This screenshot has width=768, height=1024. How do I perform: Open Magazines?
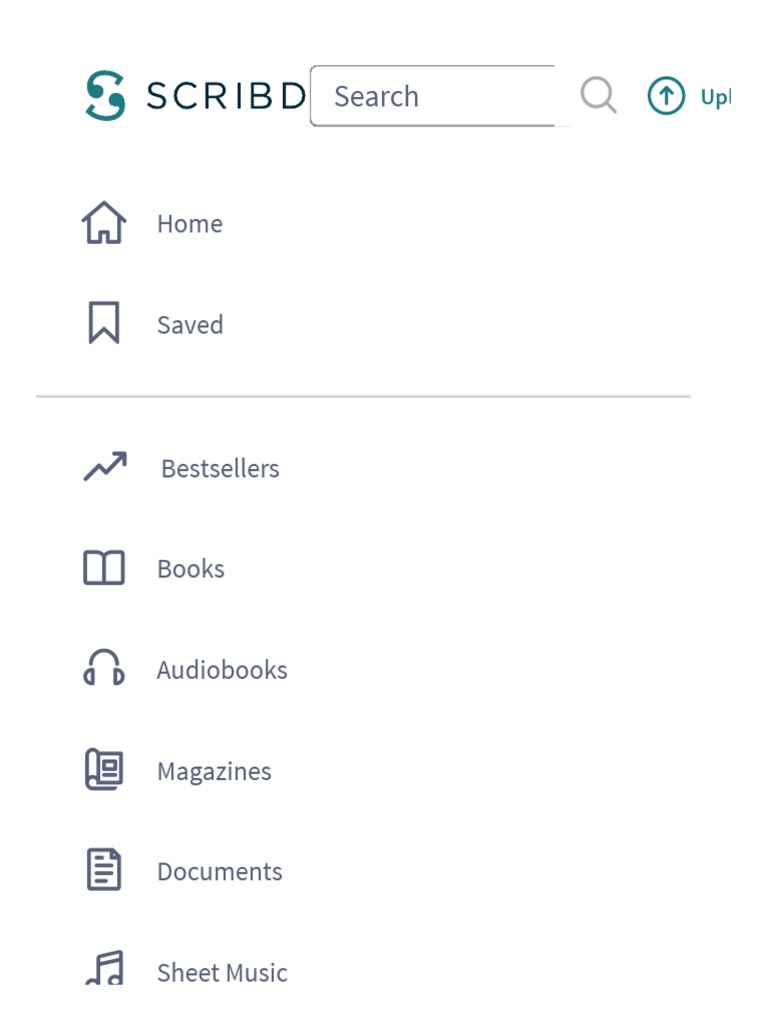(x=178, y=770)
